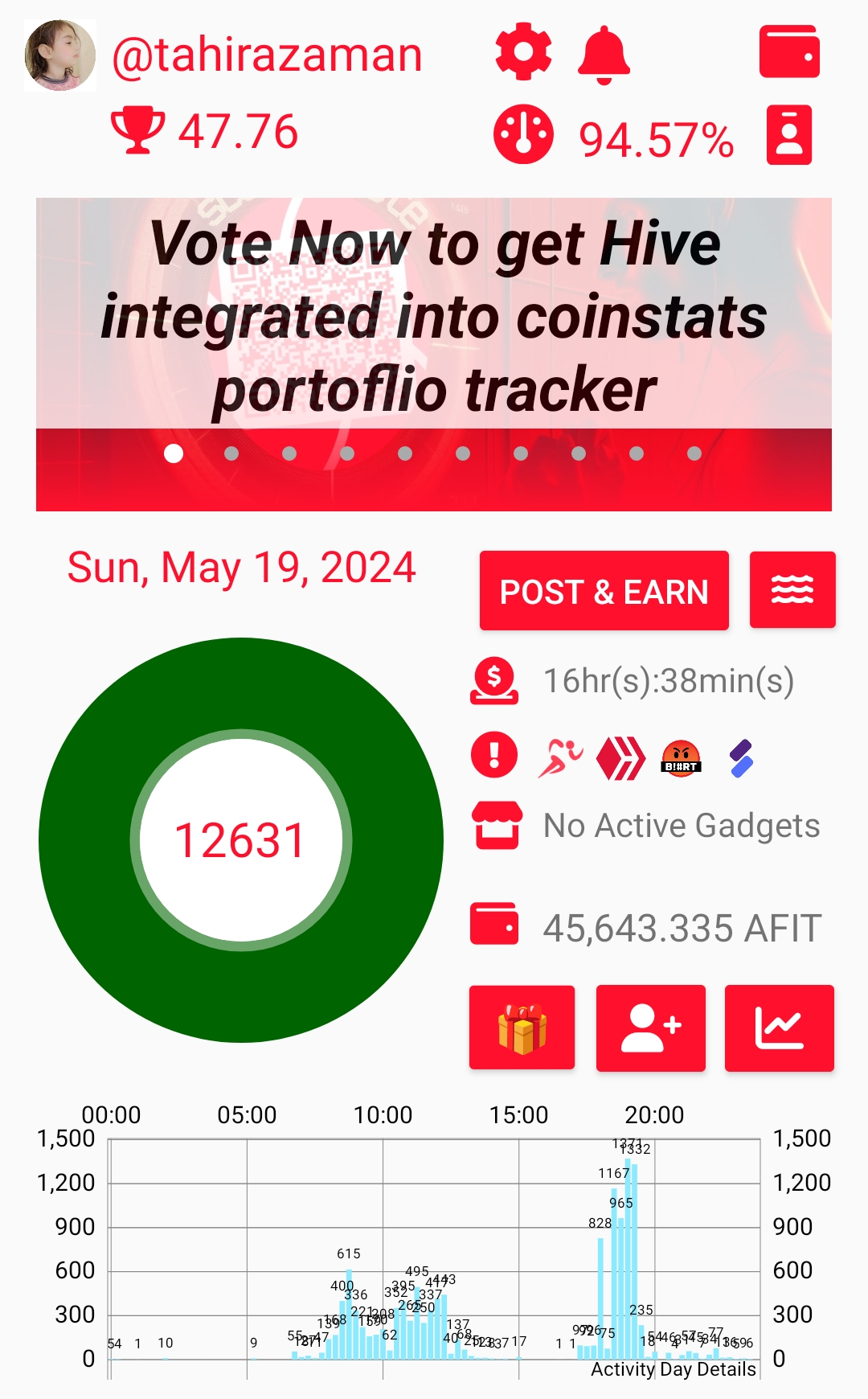Image resolution: width=868 pixels, height=1399 pixels.
Task: Tap the B!#RT angry face icon
Action: tap(682, 758)
